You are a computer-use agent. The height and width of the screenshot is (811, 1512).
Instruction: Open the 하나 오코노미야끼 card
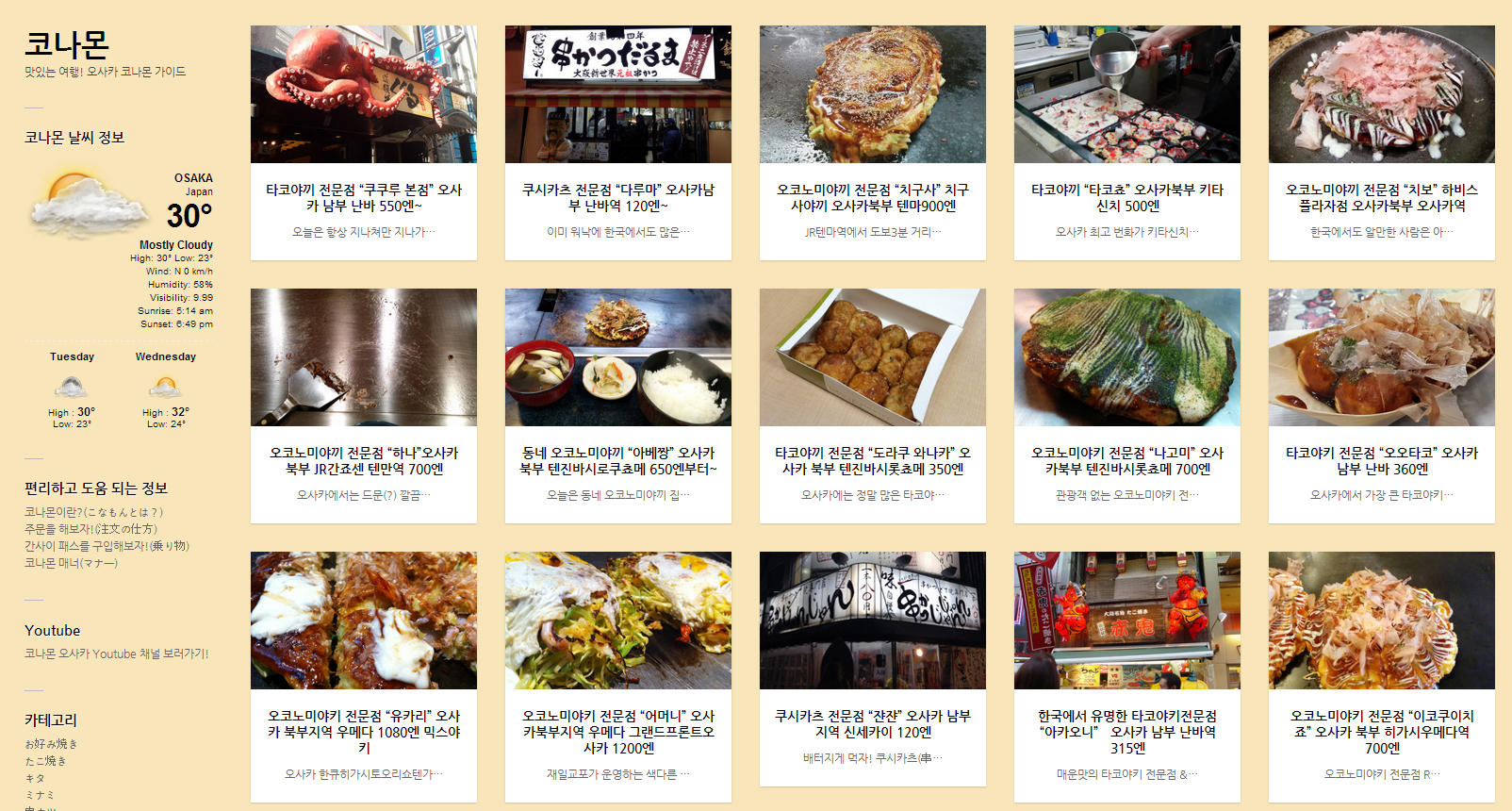click(363, 460)
